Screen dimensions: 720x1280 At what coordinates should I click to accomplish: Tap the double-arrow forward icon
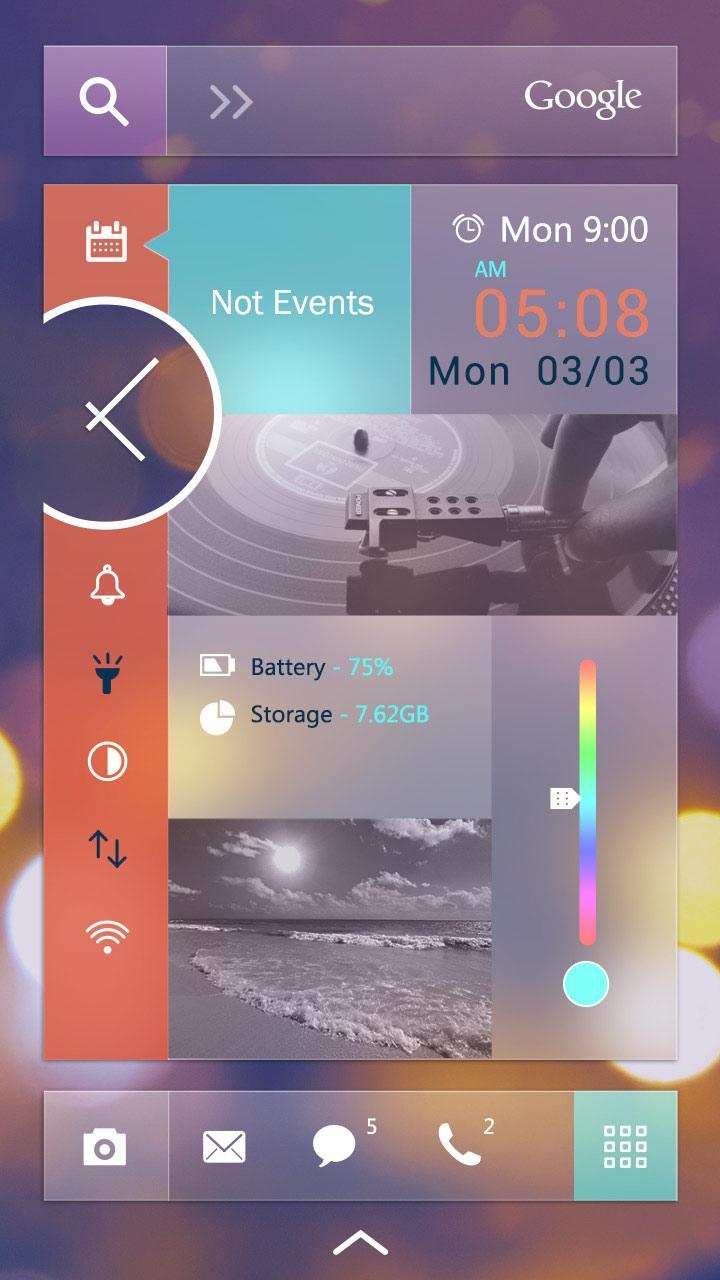tap(231, 101)
